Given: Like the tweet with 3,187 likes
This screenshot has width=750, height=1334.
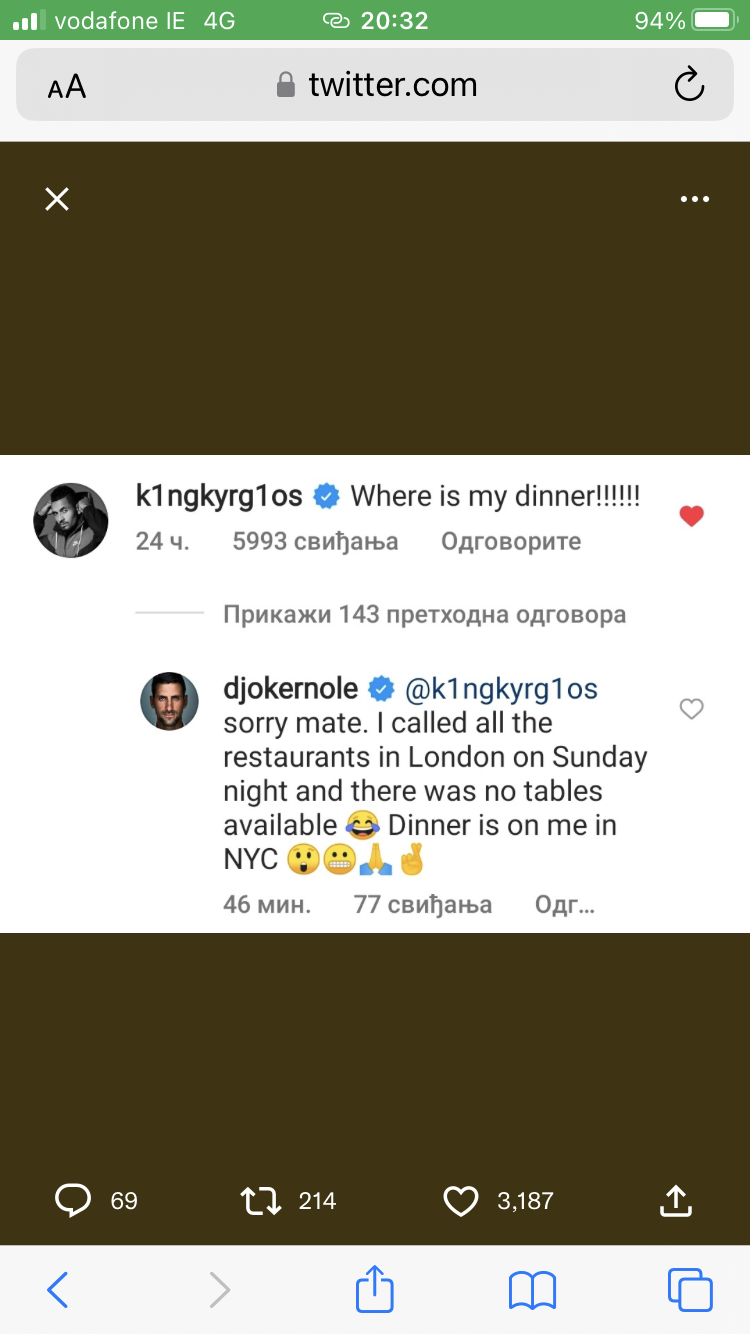Looking at the screenshot, I should [x=461, y=1200].
